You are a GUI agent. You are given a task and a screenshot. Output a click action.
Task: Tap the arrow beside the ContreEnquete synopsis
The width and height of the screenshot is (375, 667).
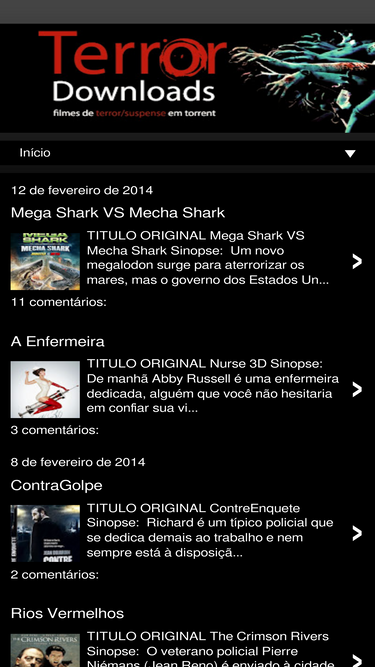click(x=357, y=533)
